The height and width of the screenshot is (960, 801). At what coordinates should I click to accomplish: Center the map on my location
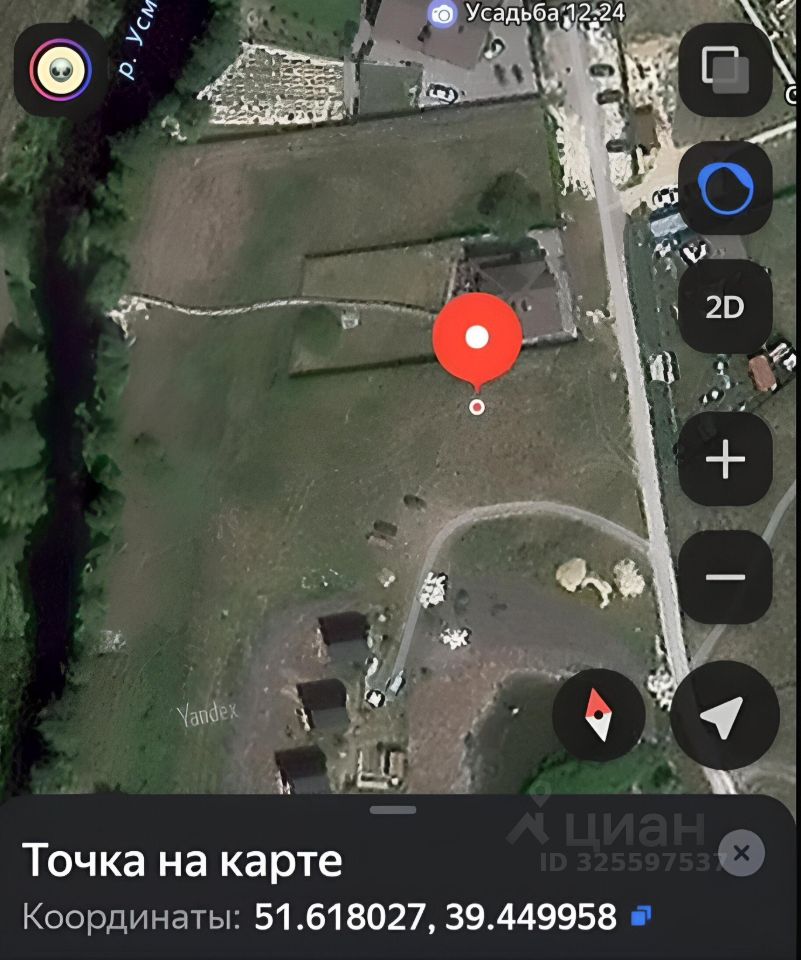[x=723, y=716]
